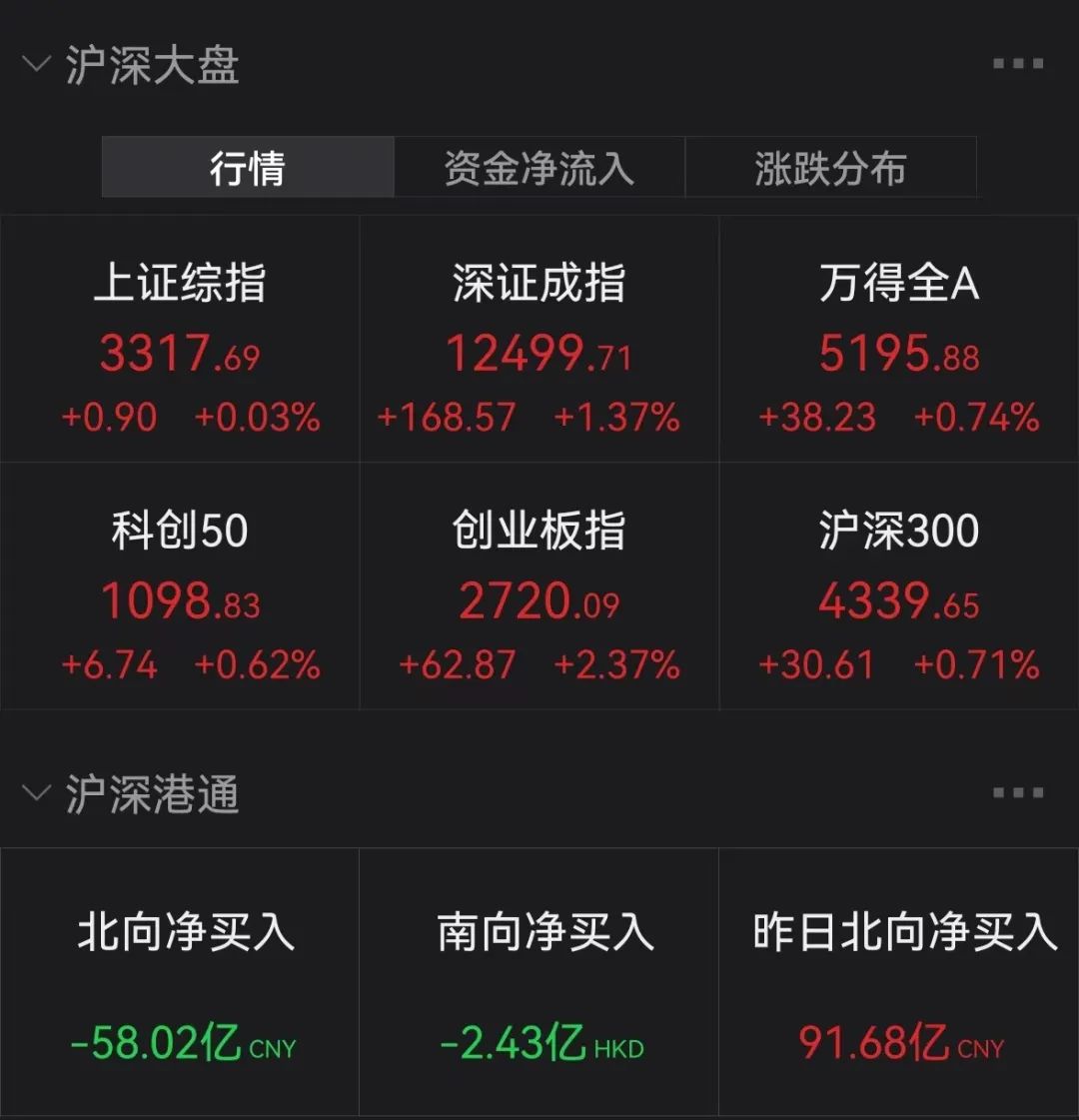Open the 沪深港通 more options menu
1079x1120 pixels.
[x=1017, y=792]
